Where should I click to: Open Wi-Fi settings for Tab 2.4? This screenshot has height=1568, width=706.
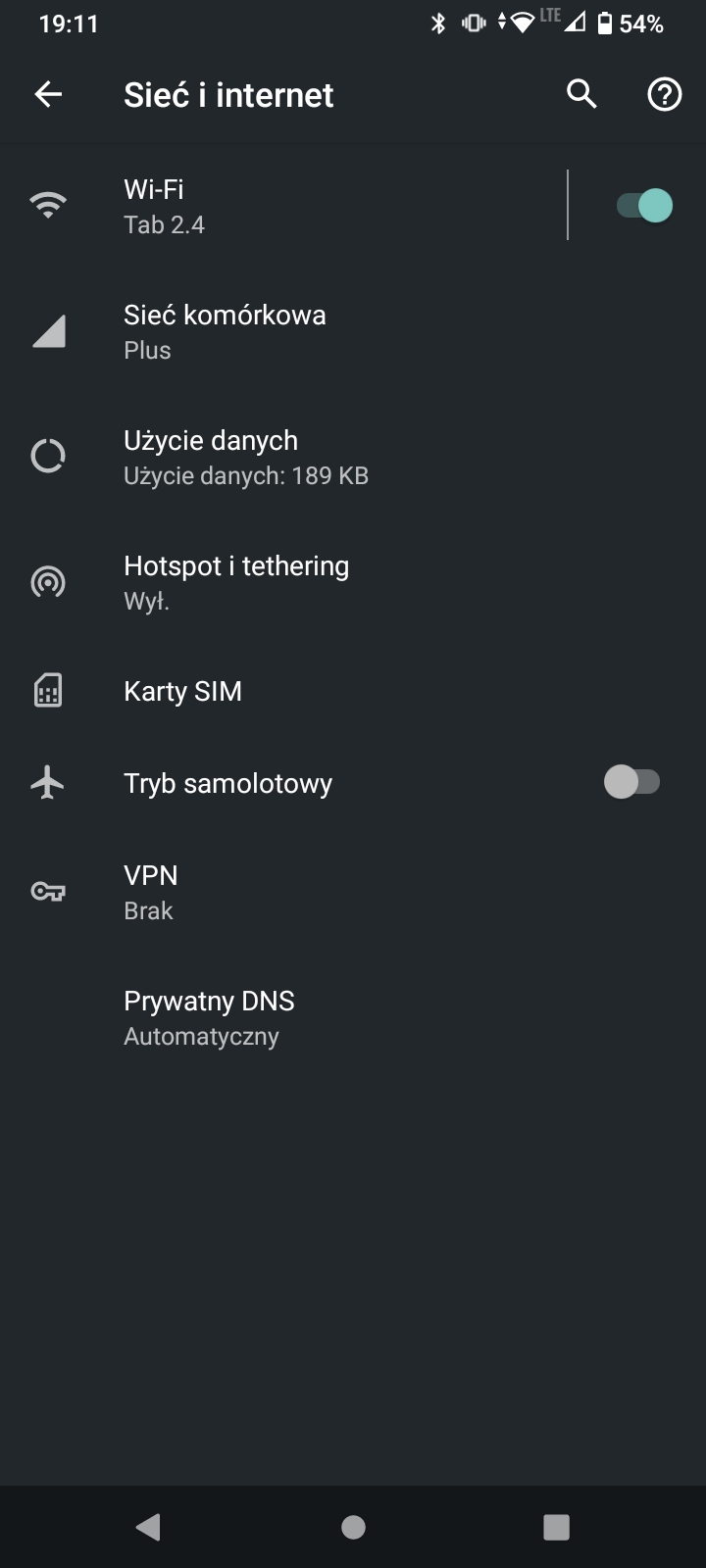[x=283, y=206]
